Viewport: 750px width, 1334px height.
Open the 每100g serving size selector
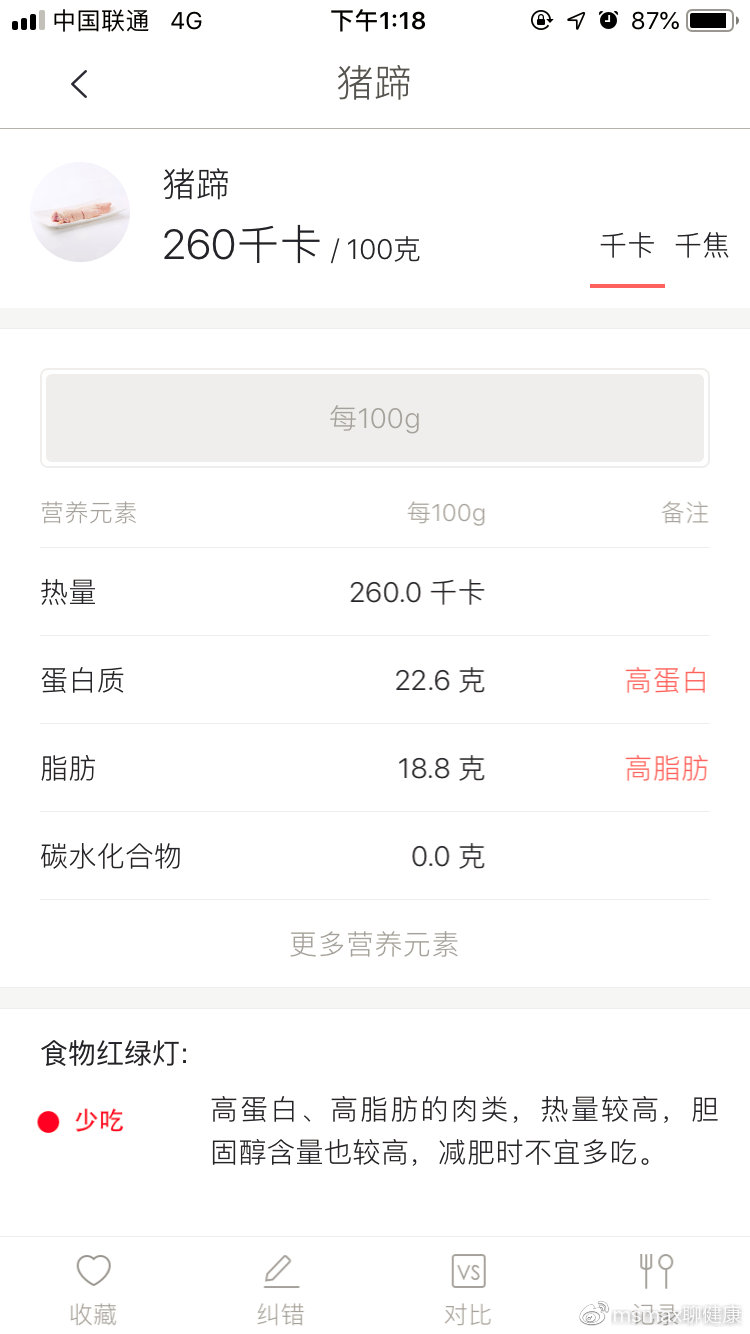coord(374,417)
